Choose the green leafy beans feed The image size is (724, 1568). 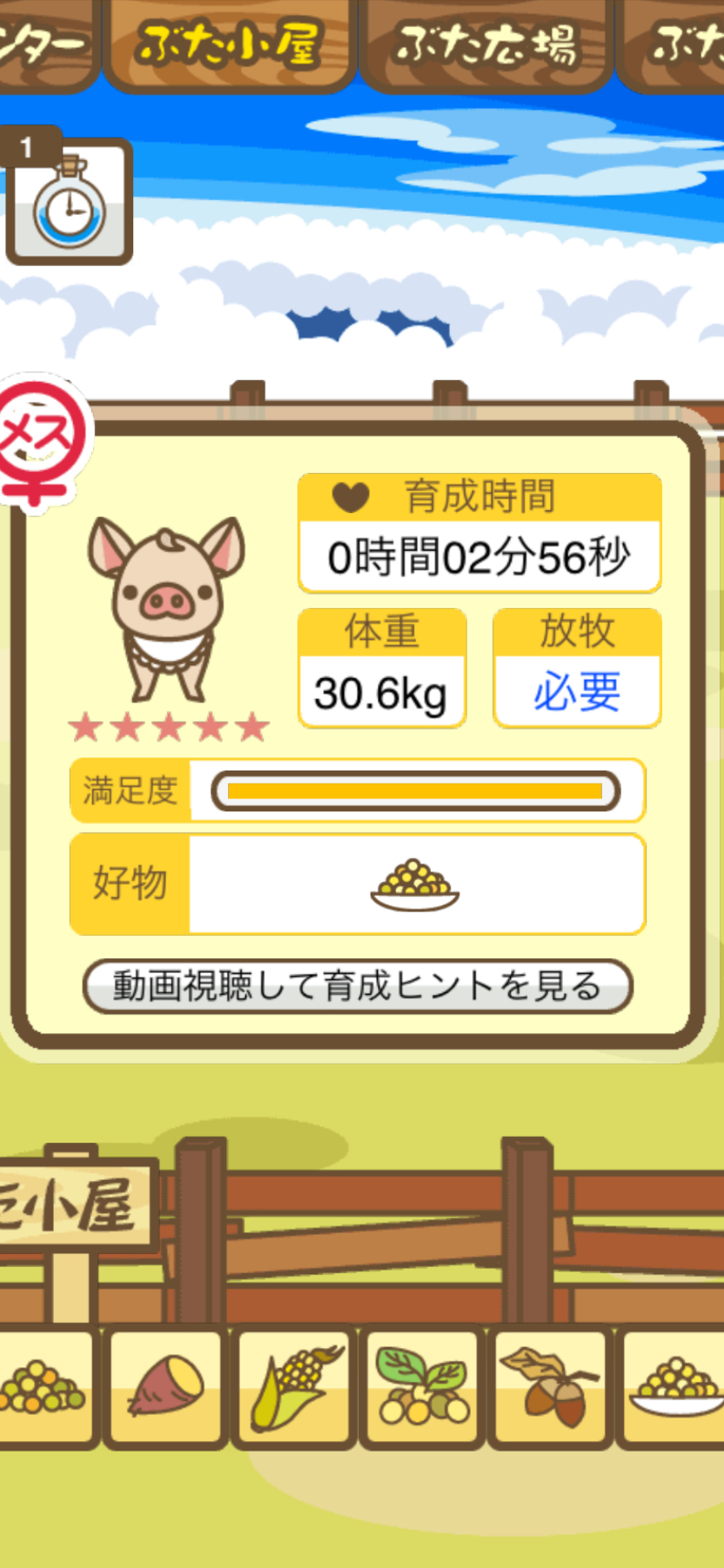tap(423, 1388)
